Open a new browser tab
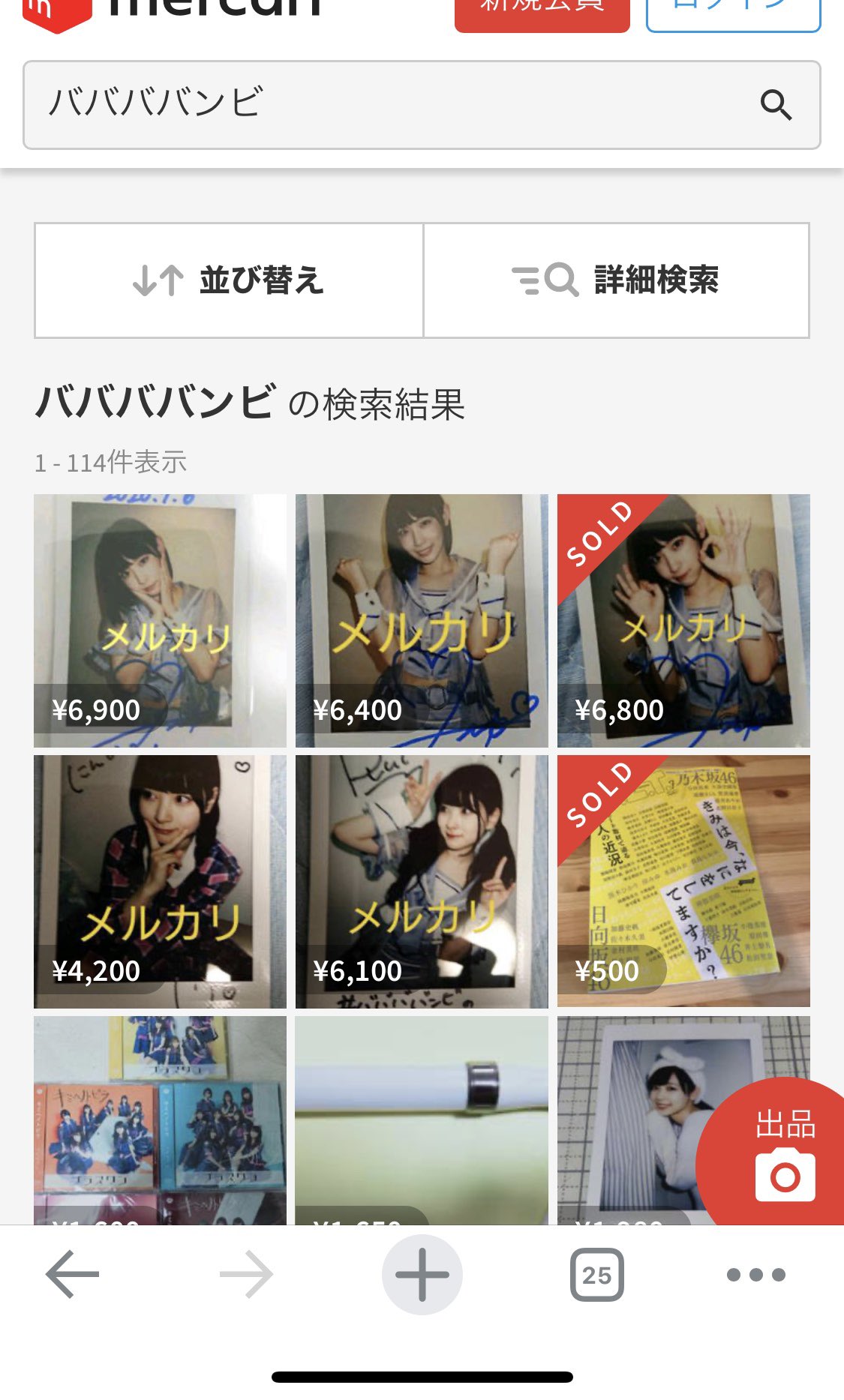The height and width of the screenshot is (1400, 844). click(422, 1274)
